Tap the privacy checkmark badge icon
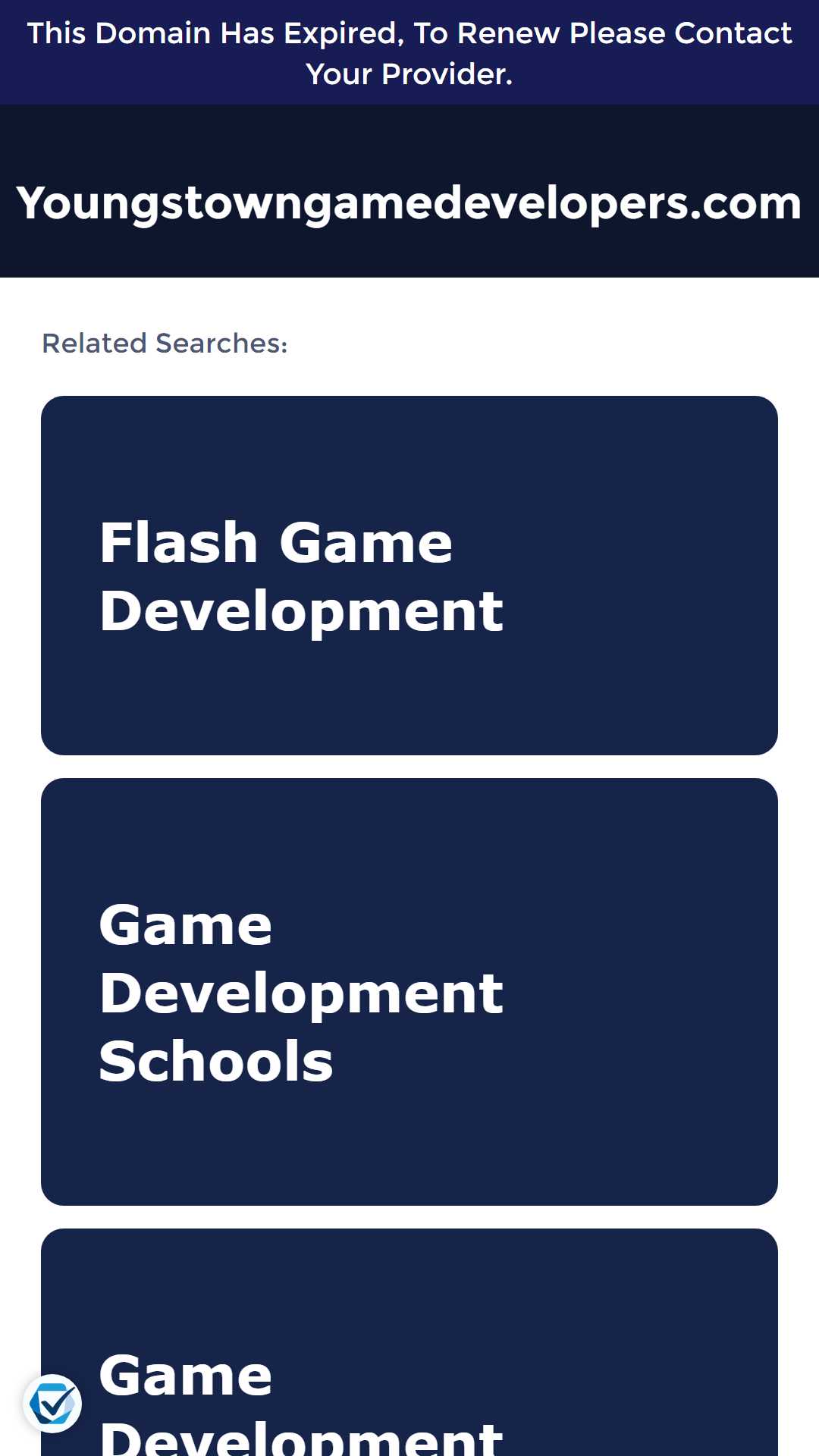 click(52, 1403)
